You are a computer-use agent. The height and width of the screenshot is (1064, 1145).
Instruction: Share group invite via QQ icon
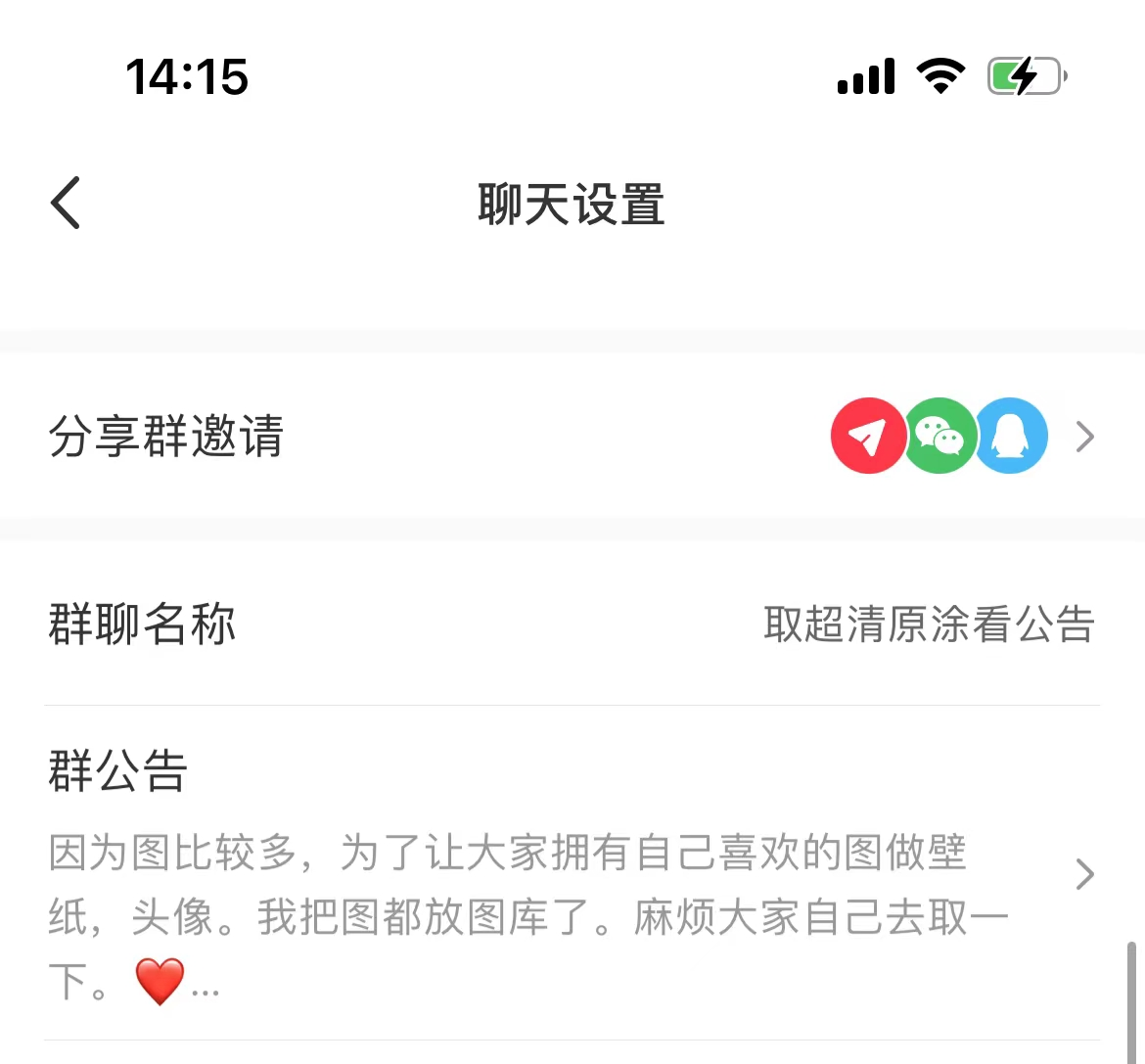click(1011, 436)
